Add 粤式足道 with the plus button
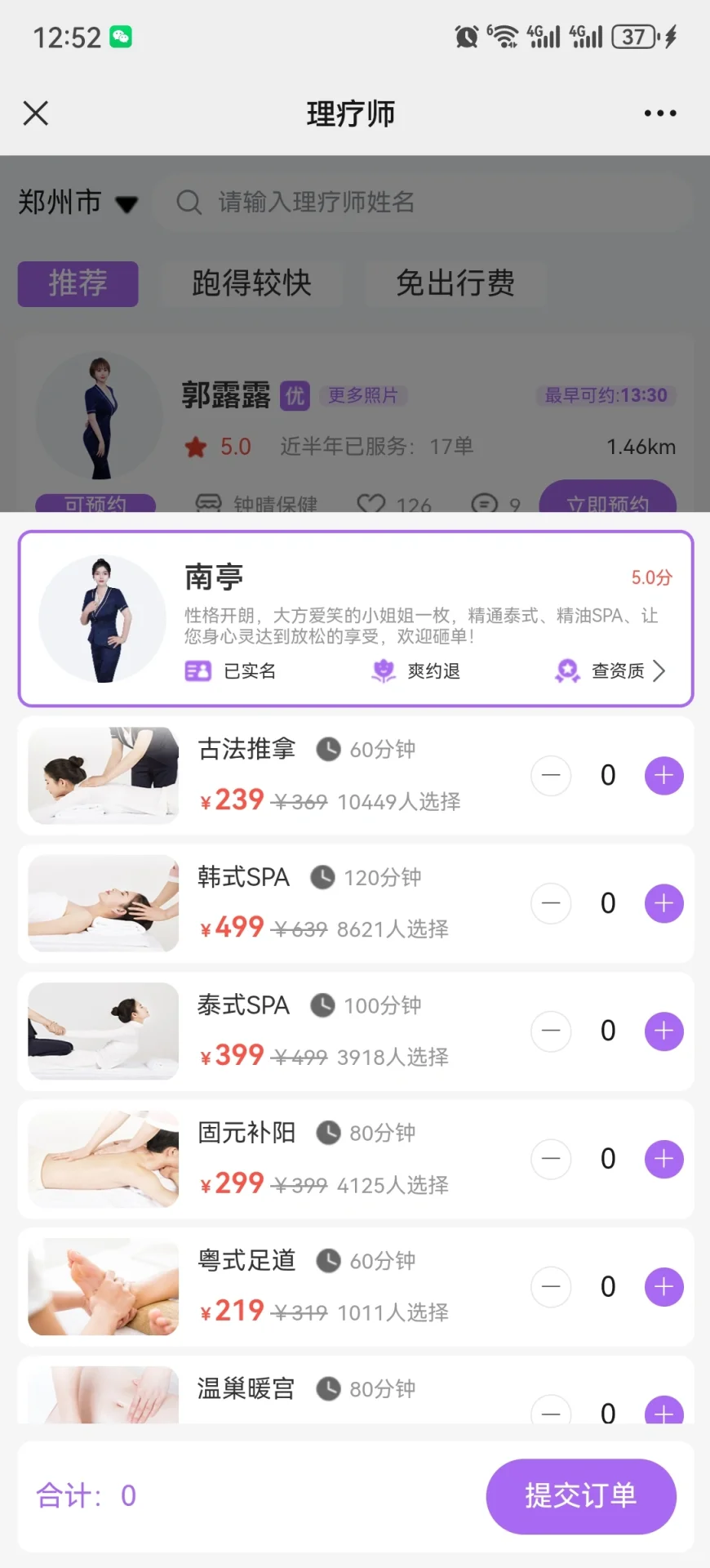Viewport: 710px width, 1568px height. (x=663, y=1287)
